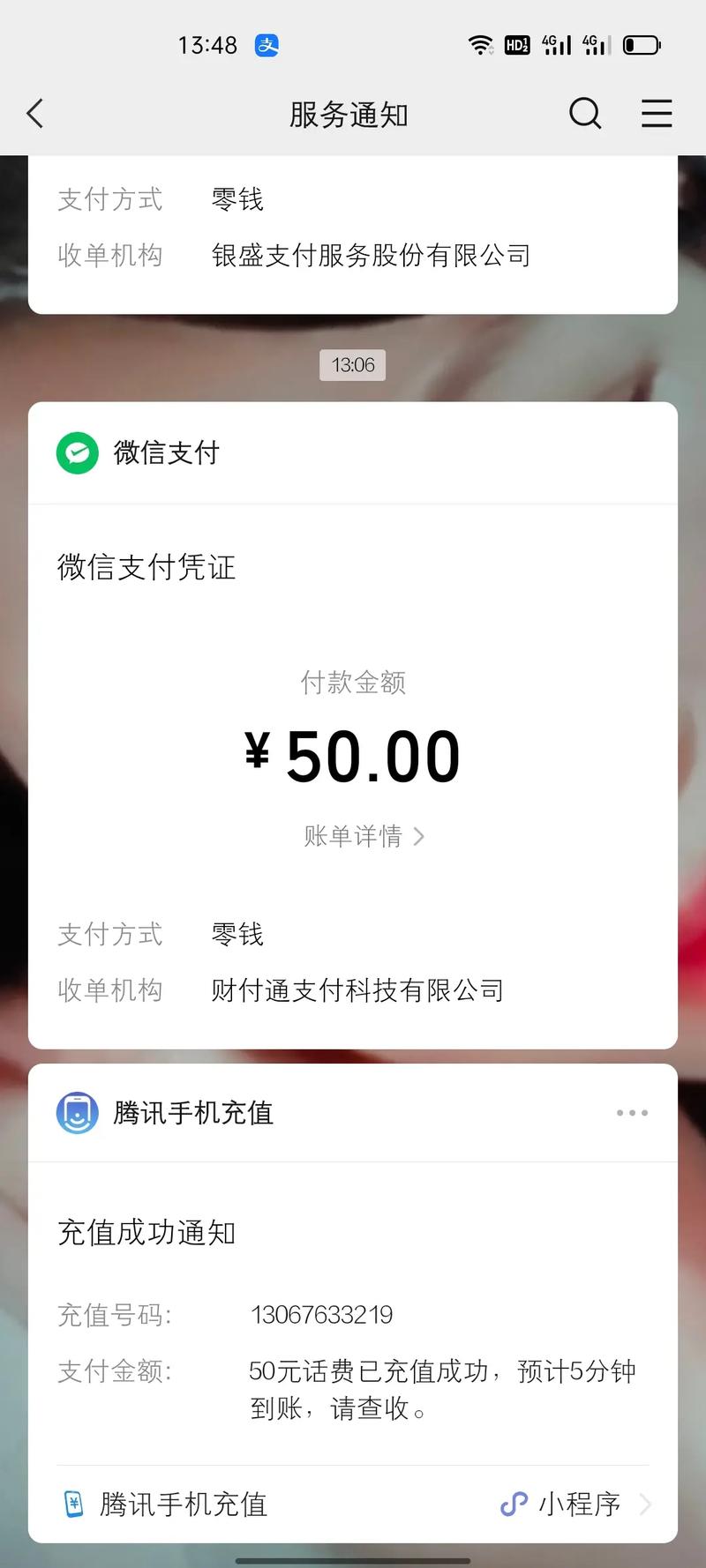The width and height of the screenshot is (706, 1568).
Task: Open search in 服务通知
Action: pyautogui.click(x=584, y=114)
